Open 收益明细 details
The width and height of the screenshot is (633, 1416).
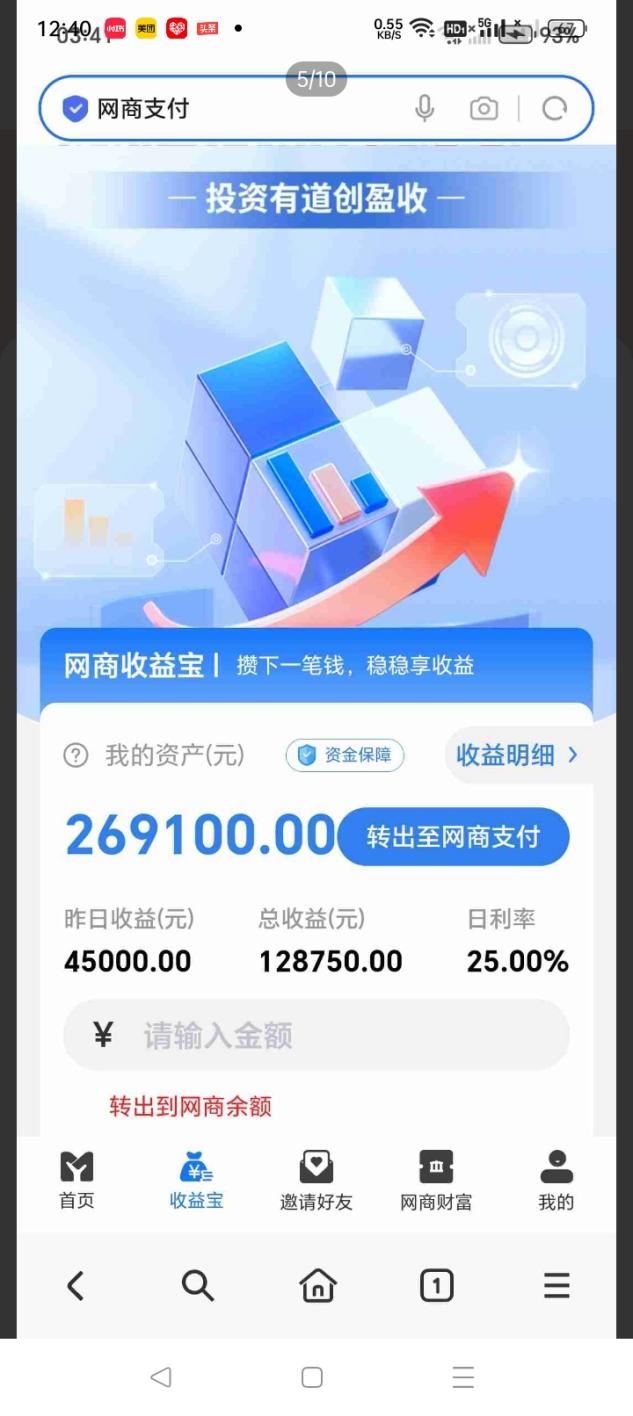click(516, 755)
